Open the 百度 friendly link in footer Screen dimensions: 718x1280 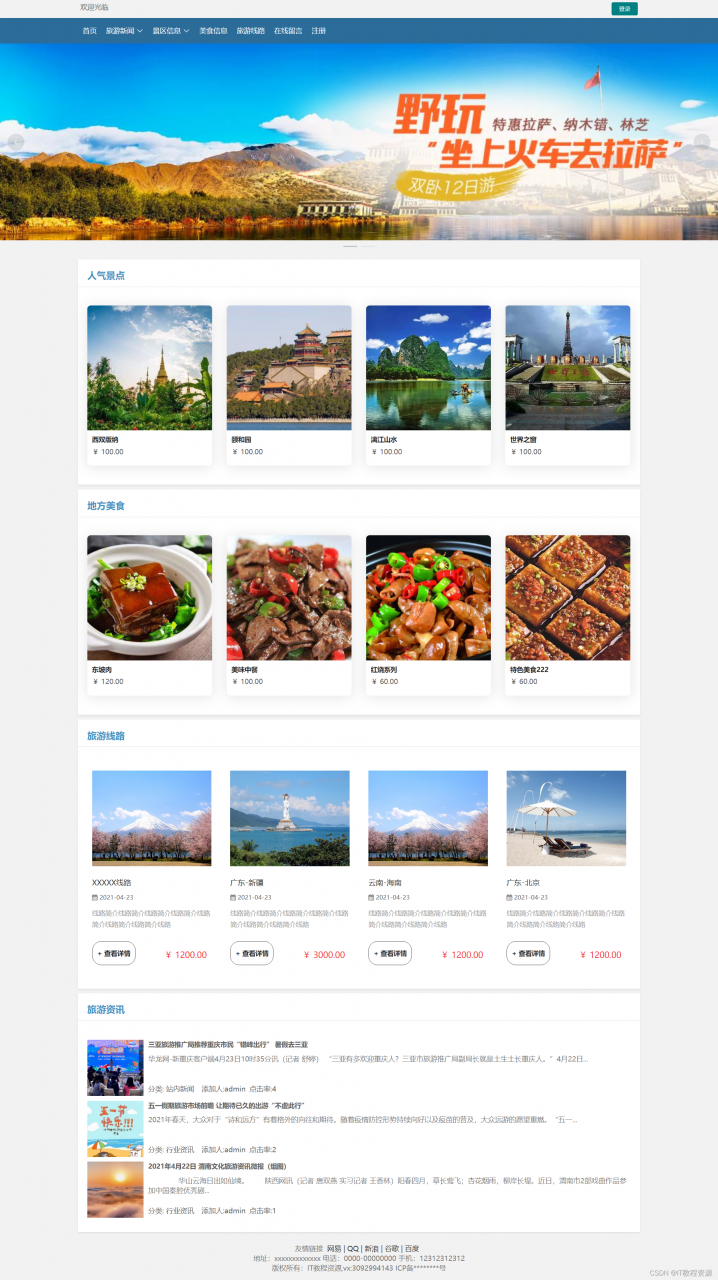[412, 1248]
